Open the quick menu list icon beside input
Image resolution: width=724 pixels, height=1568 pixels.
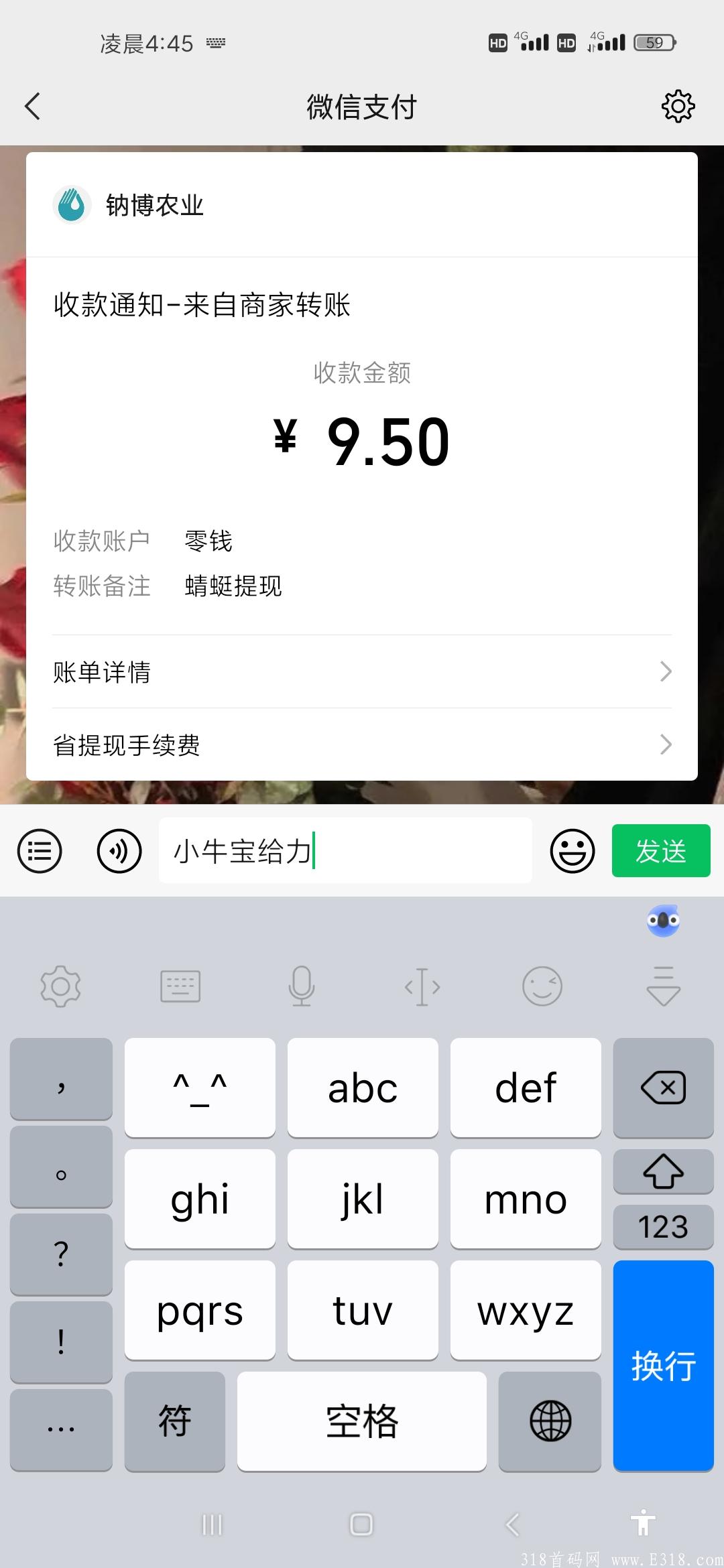point(40,851)
